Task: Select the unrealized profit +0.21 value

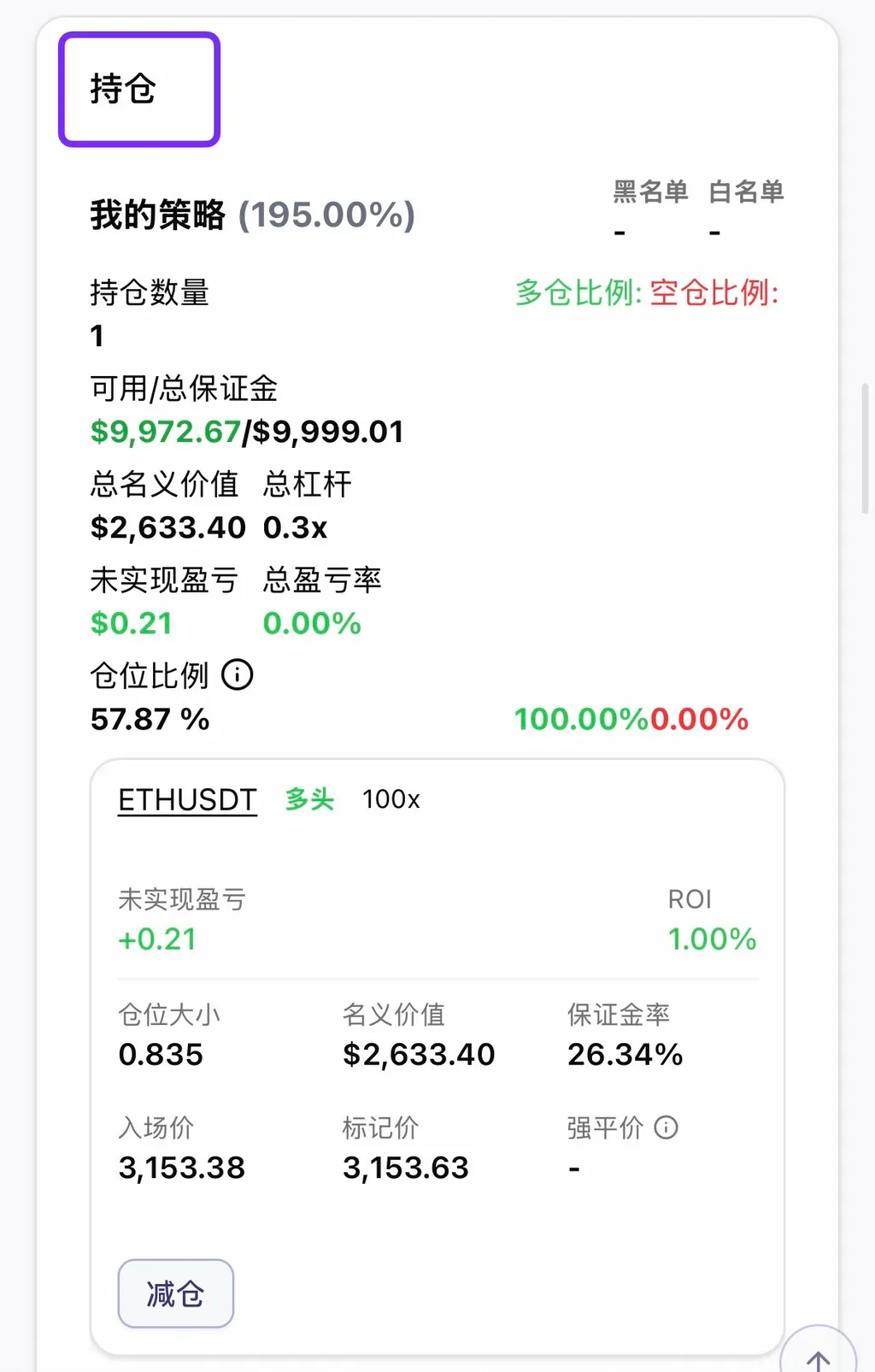Action: [x=156, y=939]
